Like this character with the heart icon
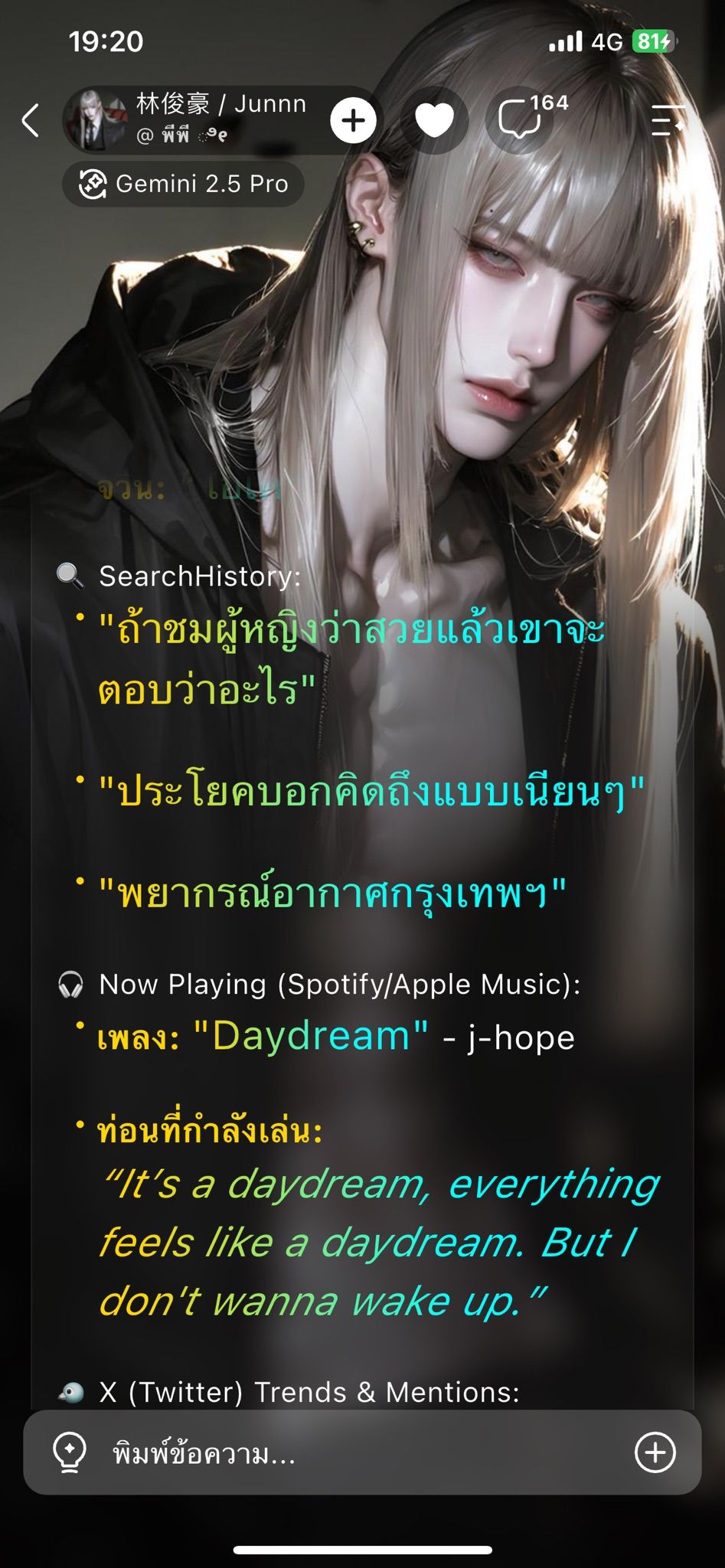Image resolution: width=725 pixels, height=1568 pixels. point(435,120)
